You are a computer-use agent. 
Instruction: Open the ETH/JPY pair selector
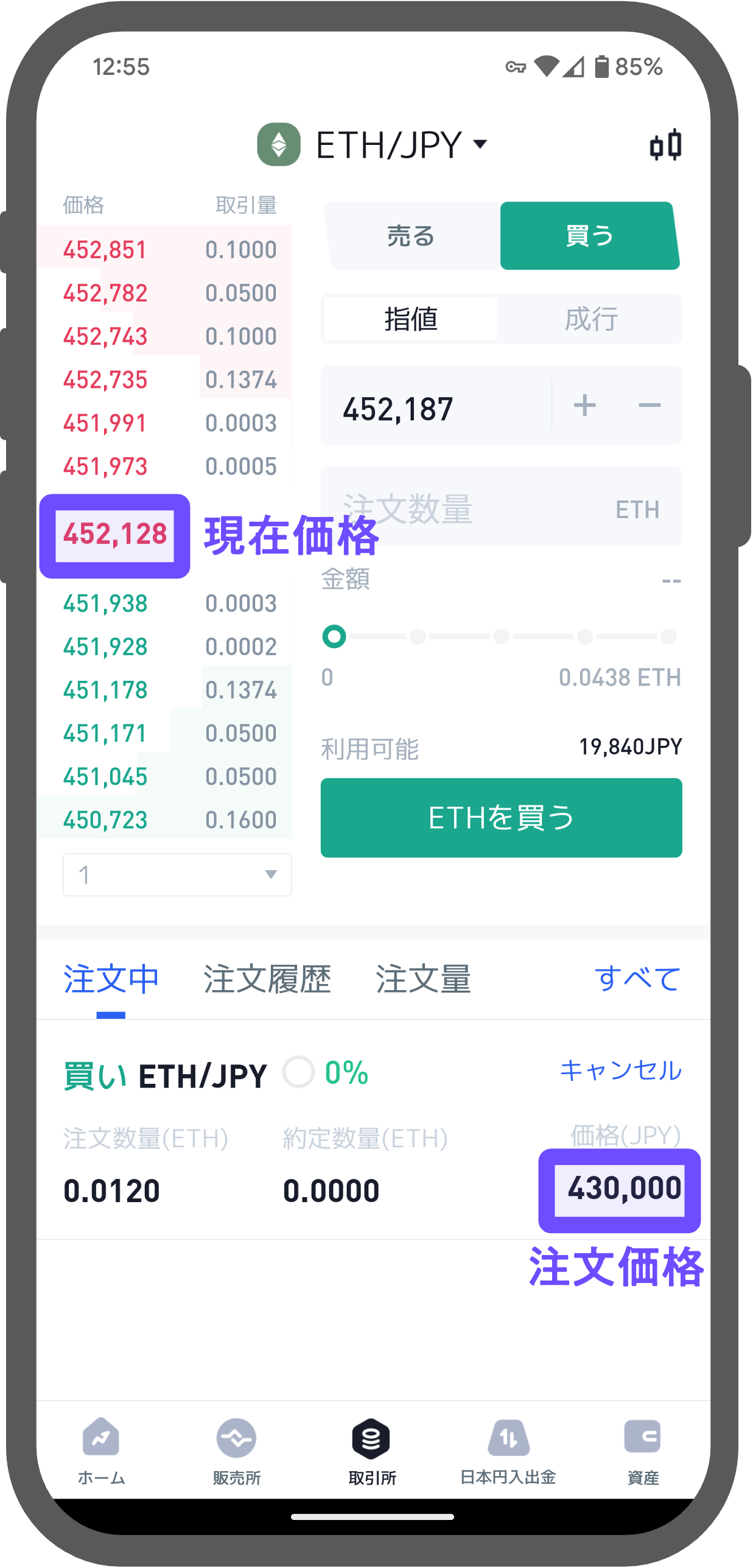pyautogui.click(x=373, y=145)
